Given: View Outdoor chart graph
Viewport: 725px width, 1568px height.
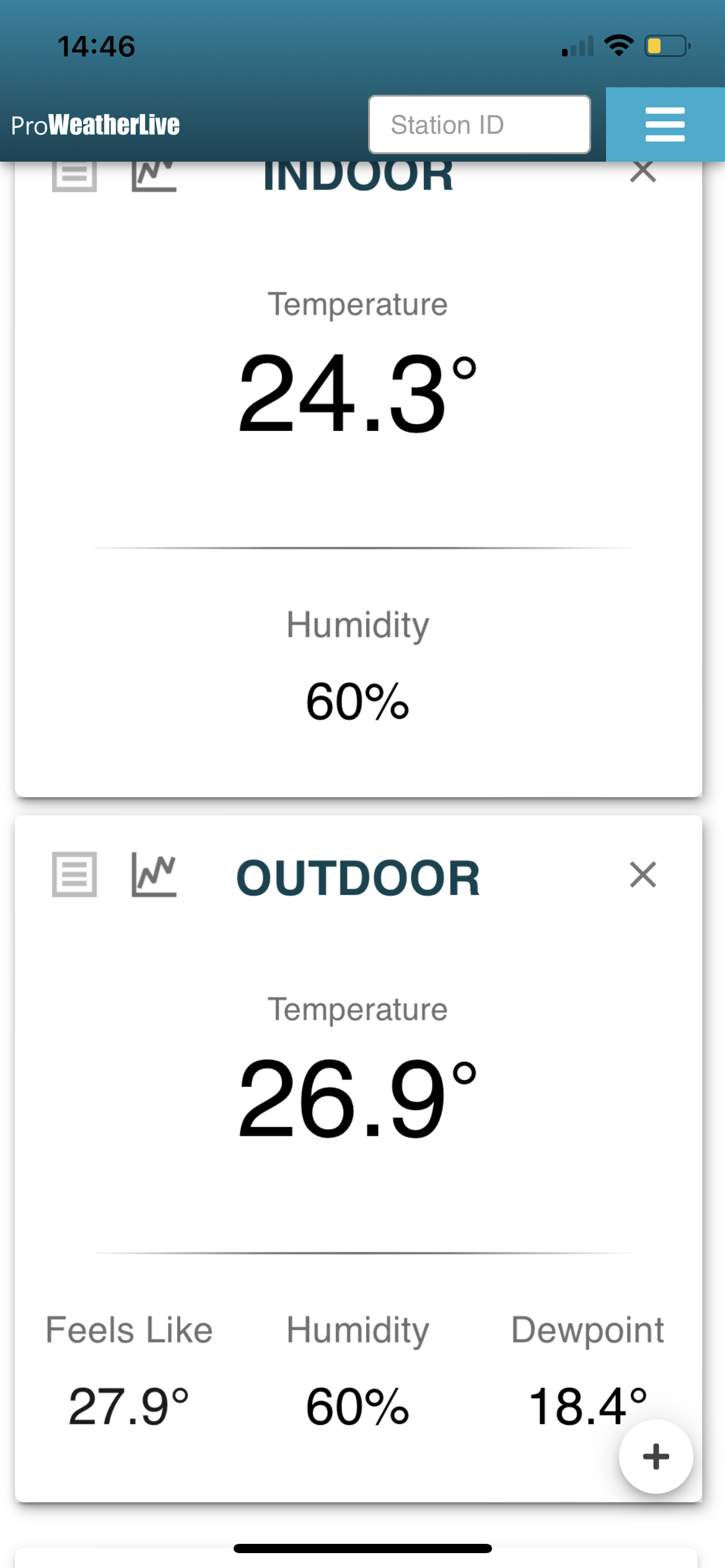Looking at the screenshot, I should click(154, 874).
